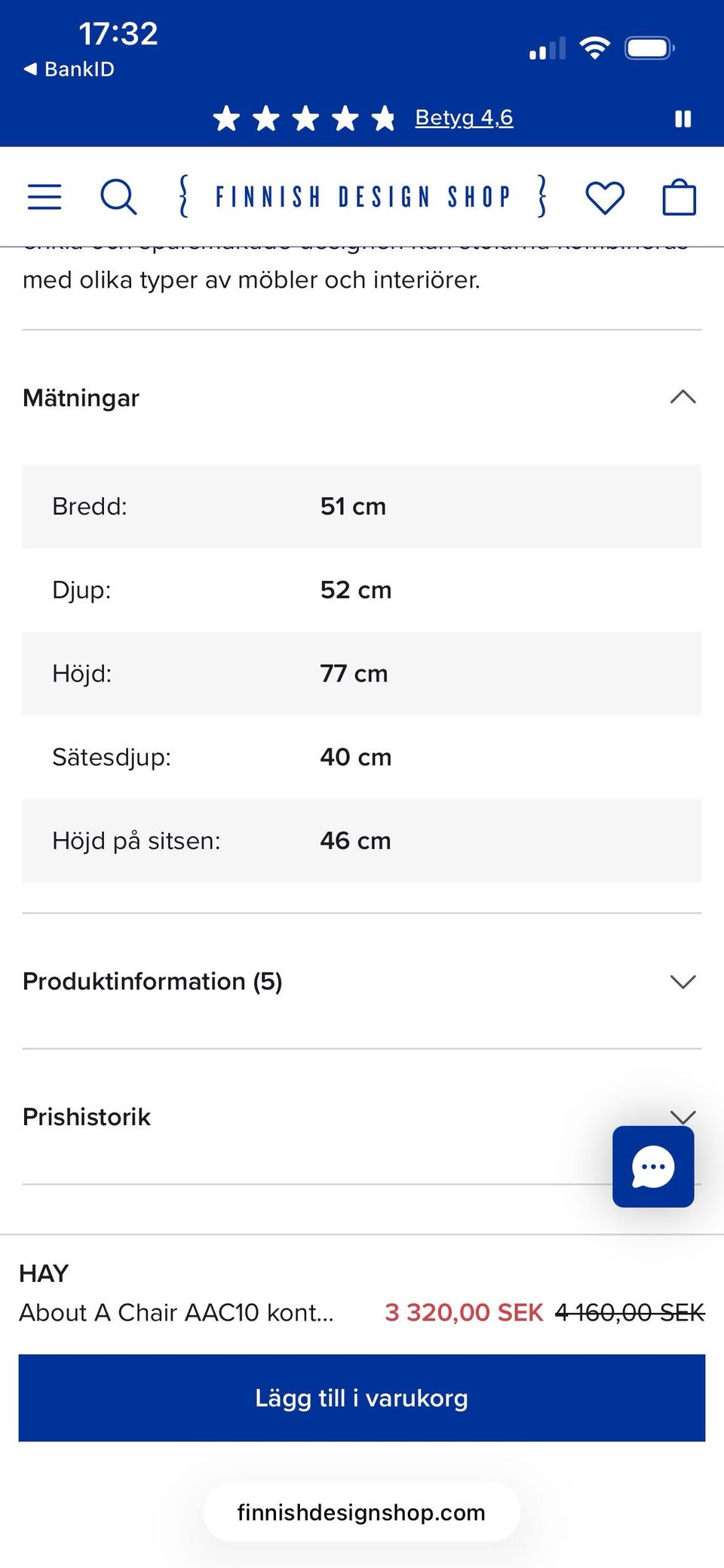The width and height of the screenshot is (724, 1568).
Task: Tap Lägg till i varukorg
Action: tap(362, 1397)
